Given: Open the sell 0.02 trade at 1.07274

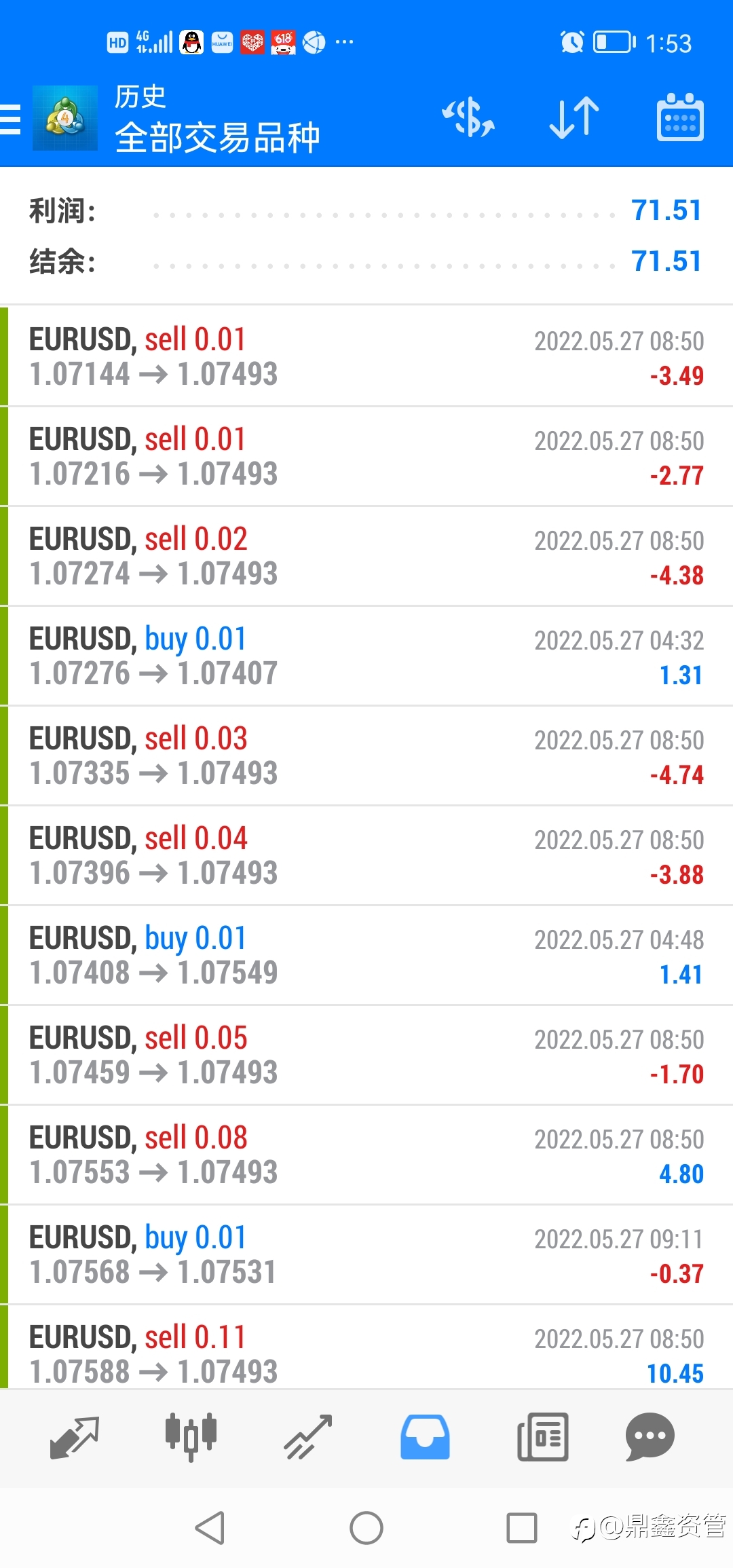Looking at the screenshot, I should click(366, 557).
